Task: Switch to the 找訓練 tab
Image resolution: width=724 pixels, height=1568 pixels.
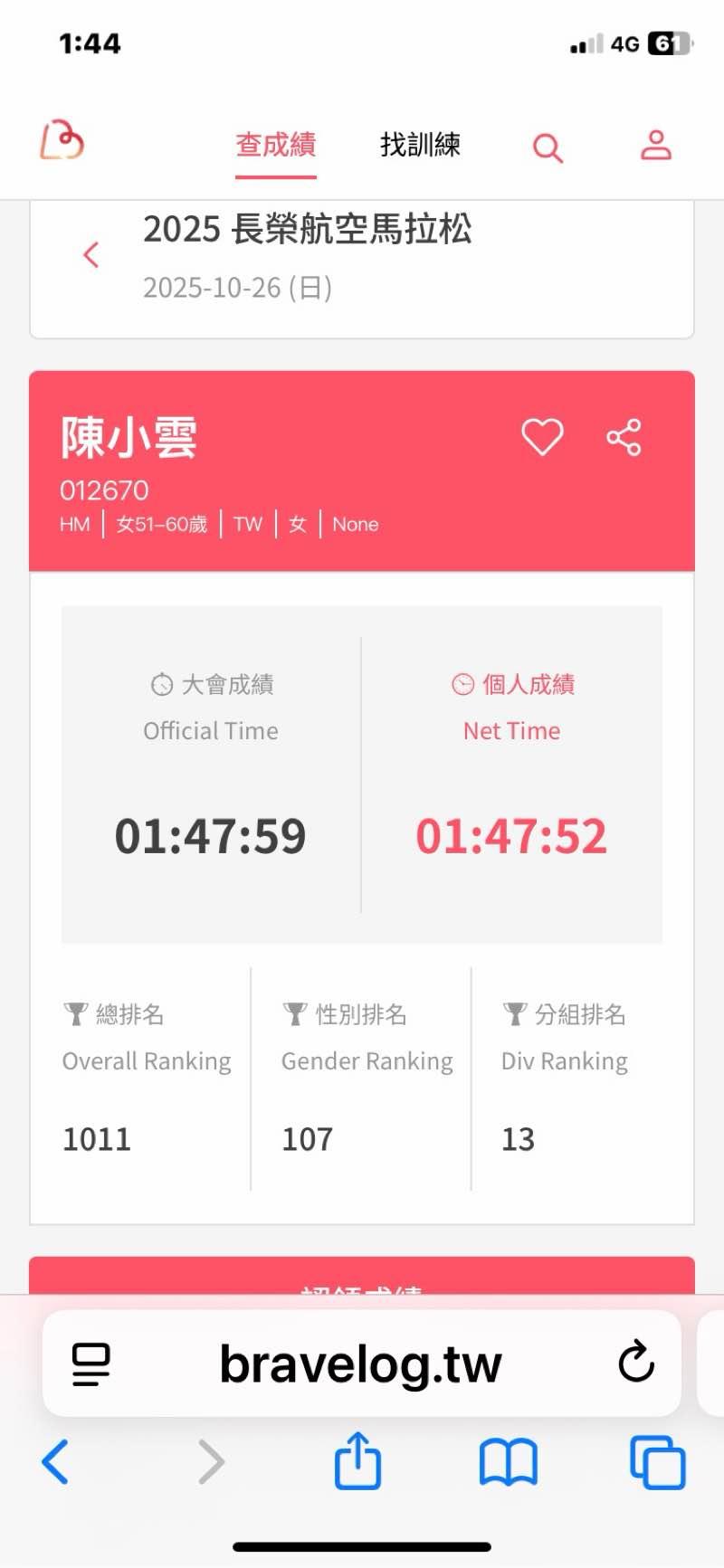Action: click(x=420, y=145)
